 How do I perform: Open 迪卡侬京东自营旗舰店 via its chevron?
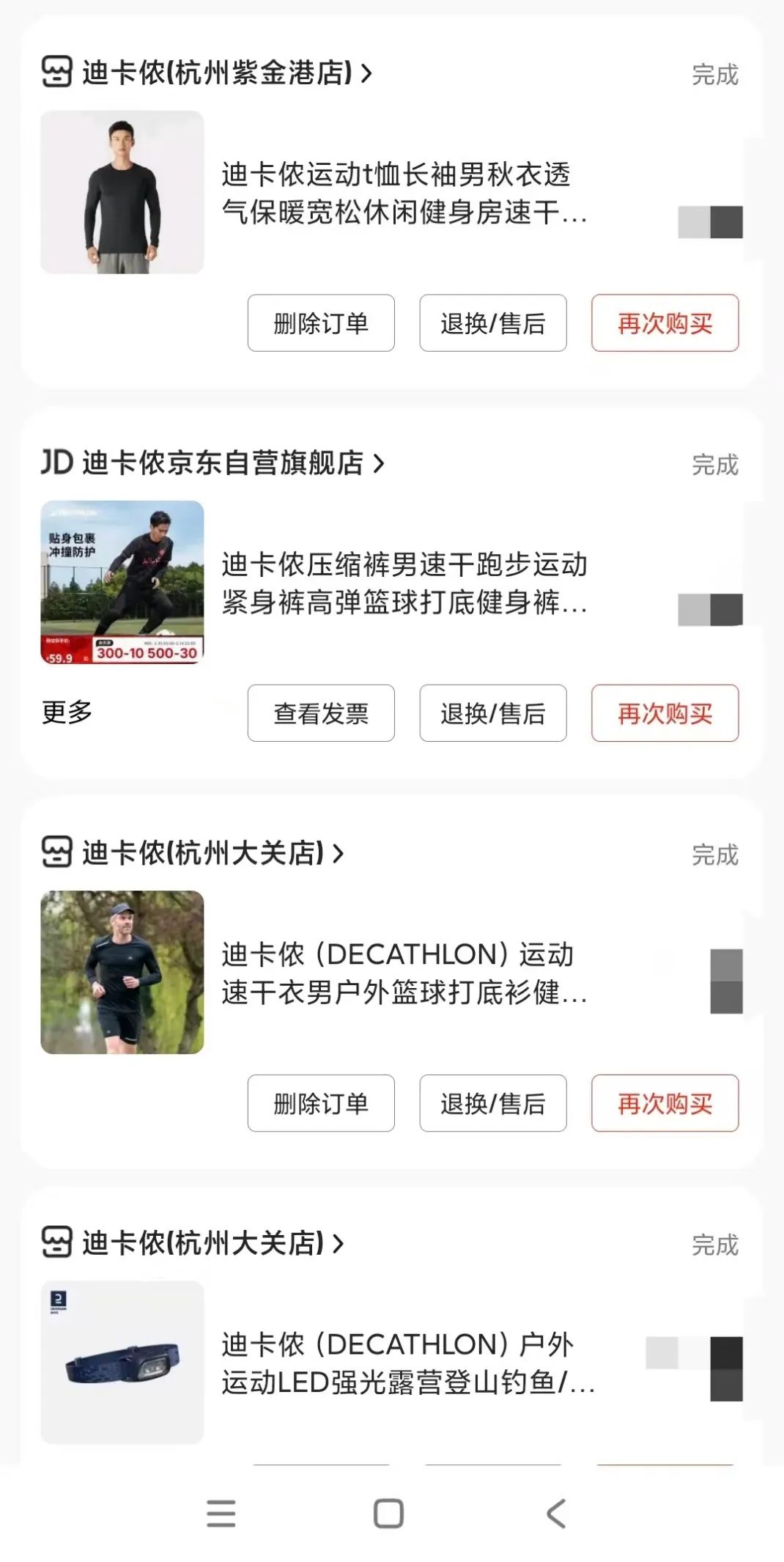(378, 463)
